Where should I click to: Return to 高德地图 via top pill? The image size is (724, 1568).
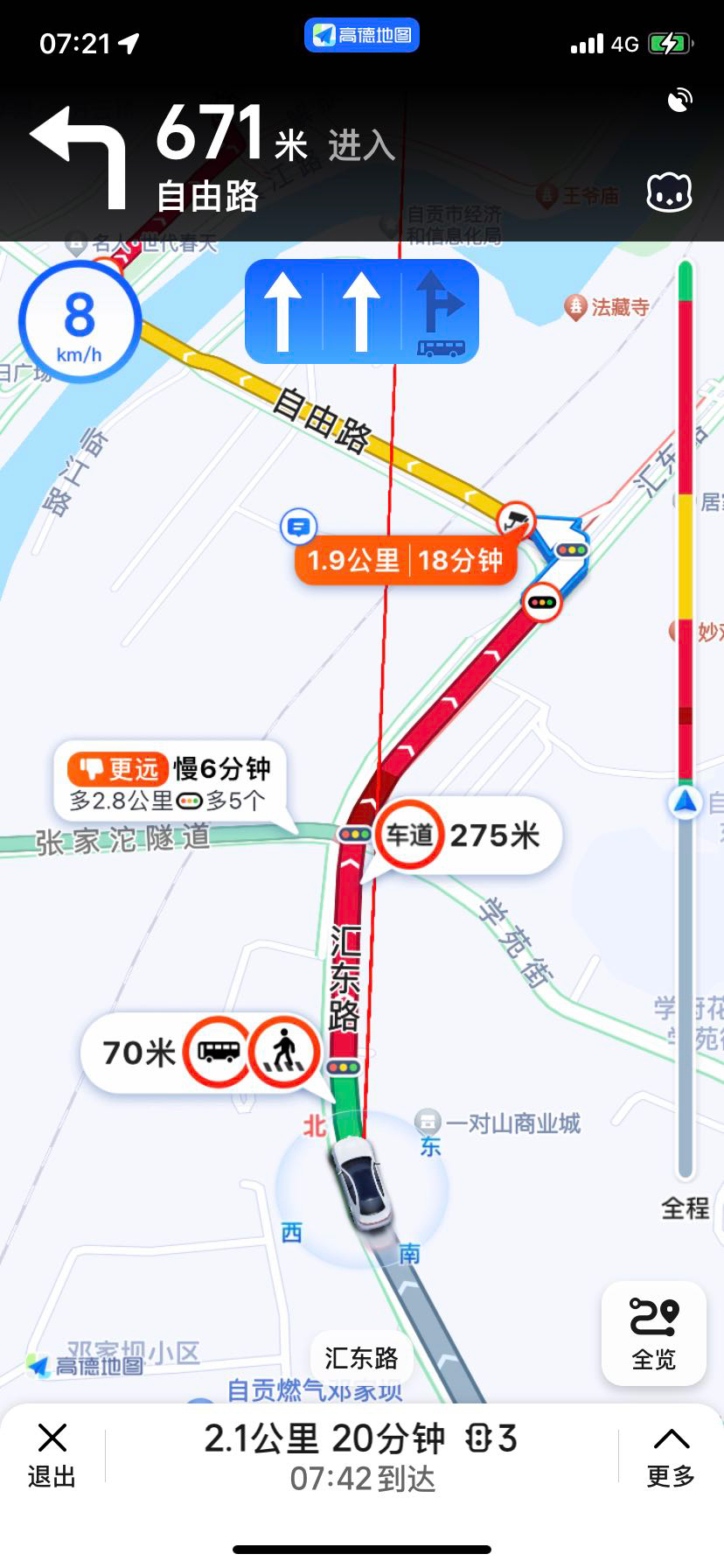[362, 35]
